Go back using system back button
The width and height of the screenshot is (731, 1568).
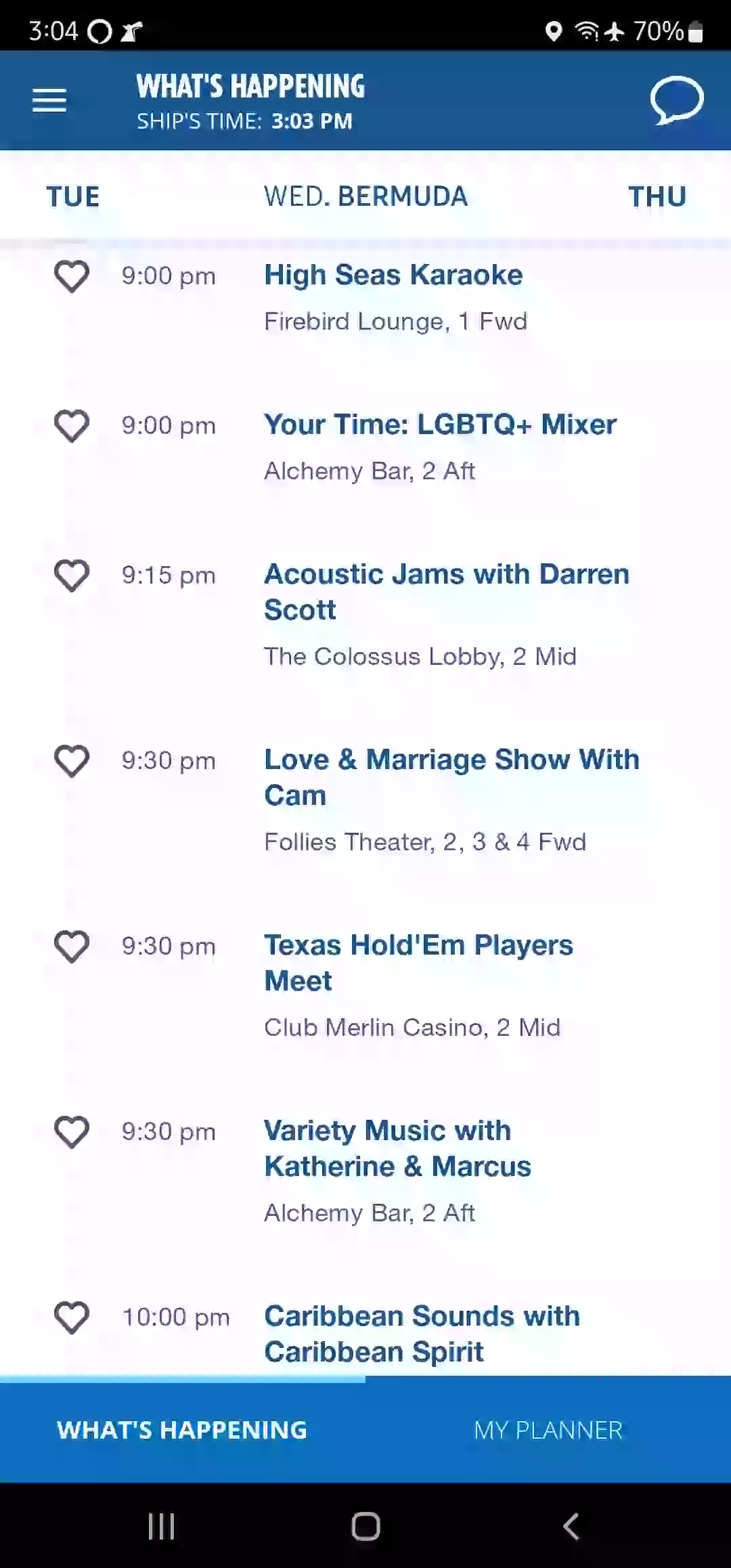click(x=571, y=1526)
